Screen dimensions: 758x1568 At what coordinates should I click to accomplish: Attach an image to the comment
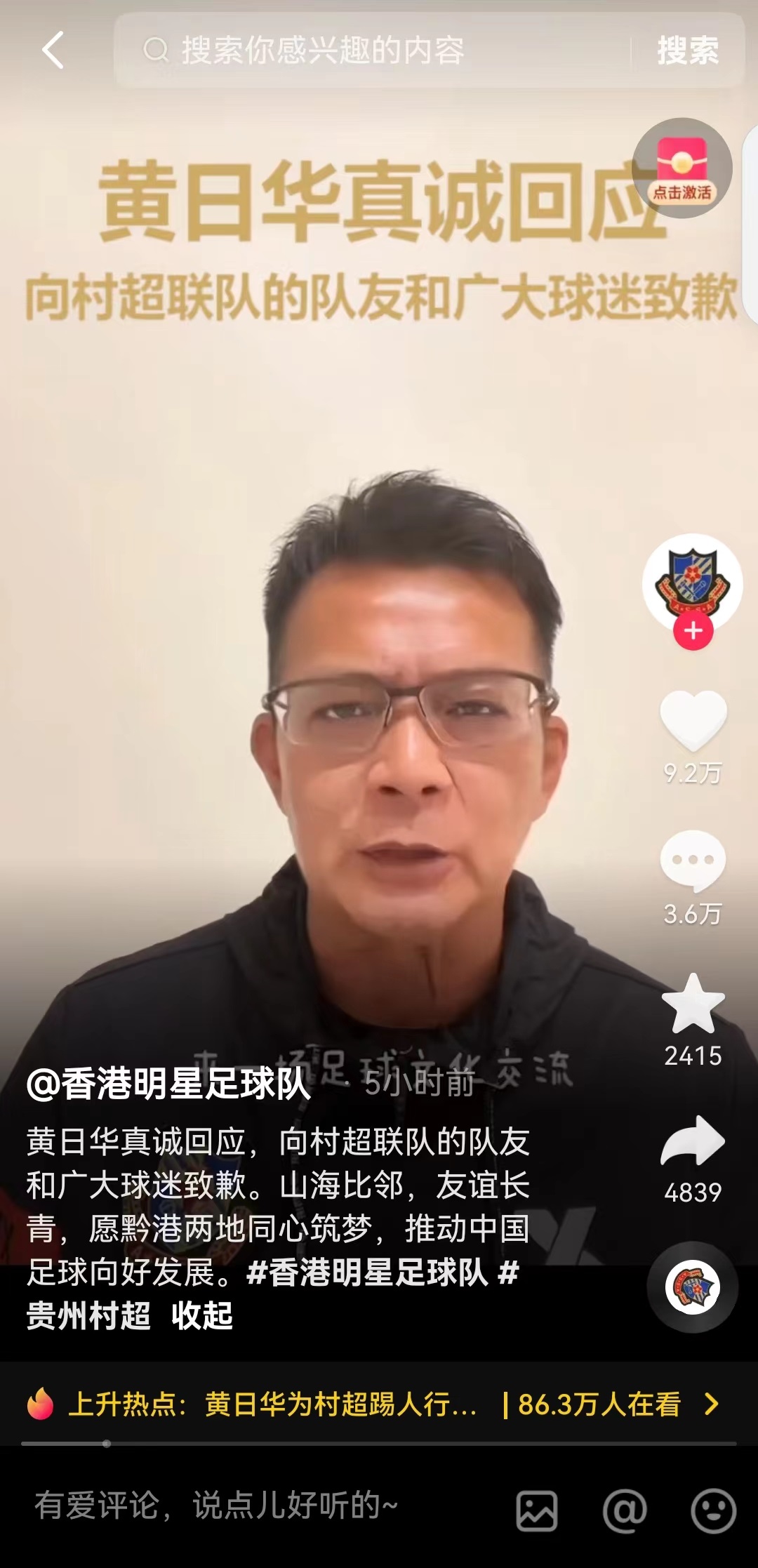tap(537, 1510)
